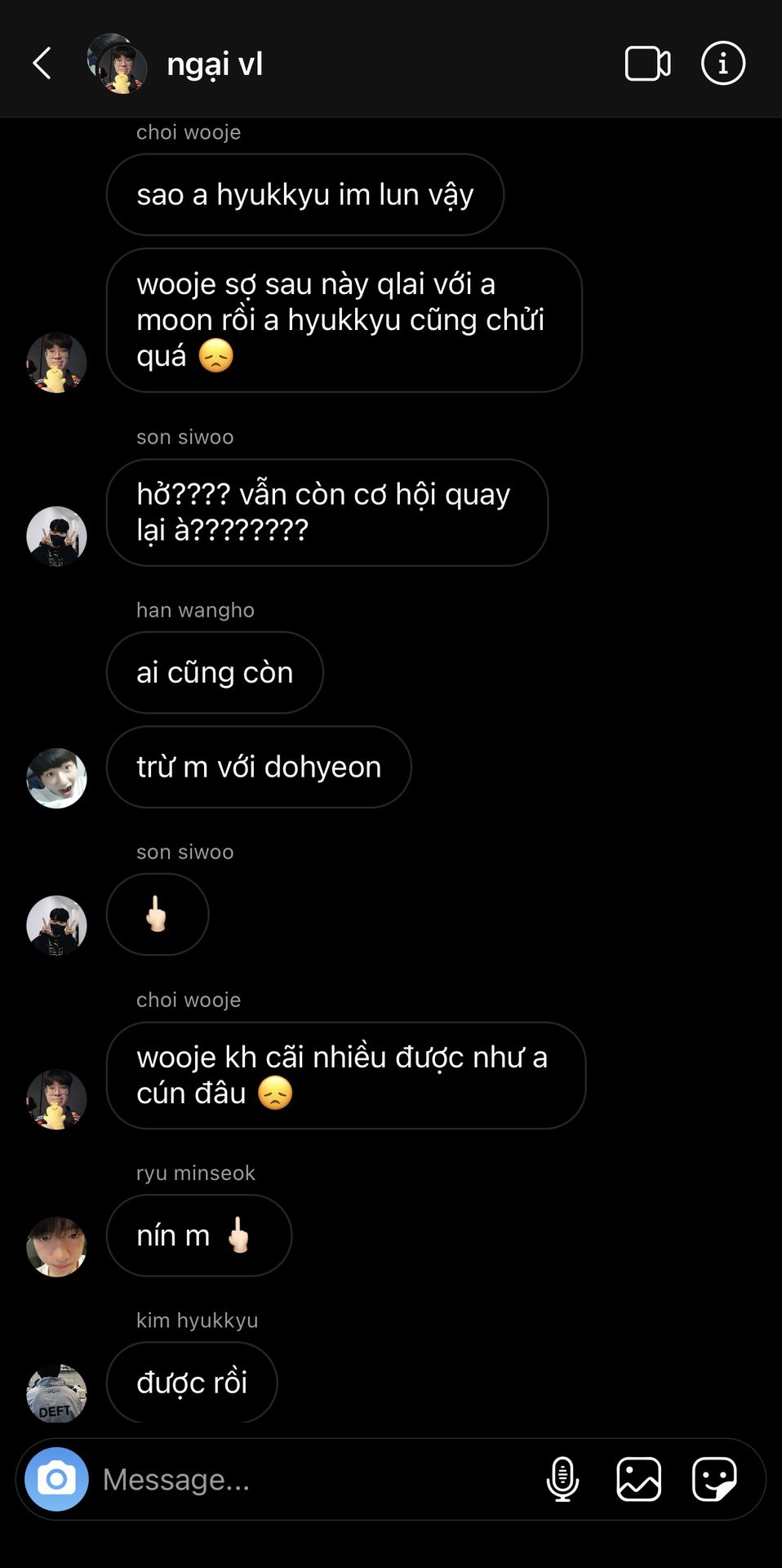Tap han wangho's profile avatar
Screen dimensions: 782x1568
coord(56,778)
